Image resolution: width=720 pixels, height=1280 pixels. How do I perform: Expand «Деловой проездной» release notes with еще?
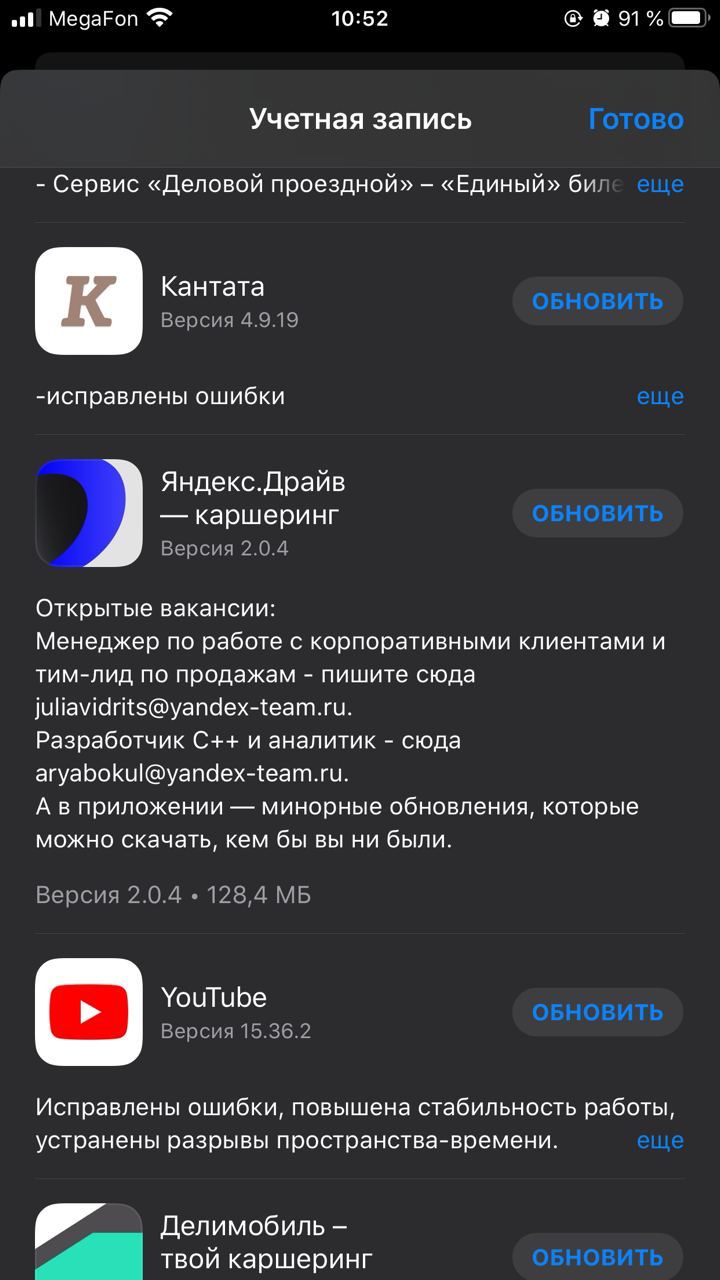[660, 184]
